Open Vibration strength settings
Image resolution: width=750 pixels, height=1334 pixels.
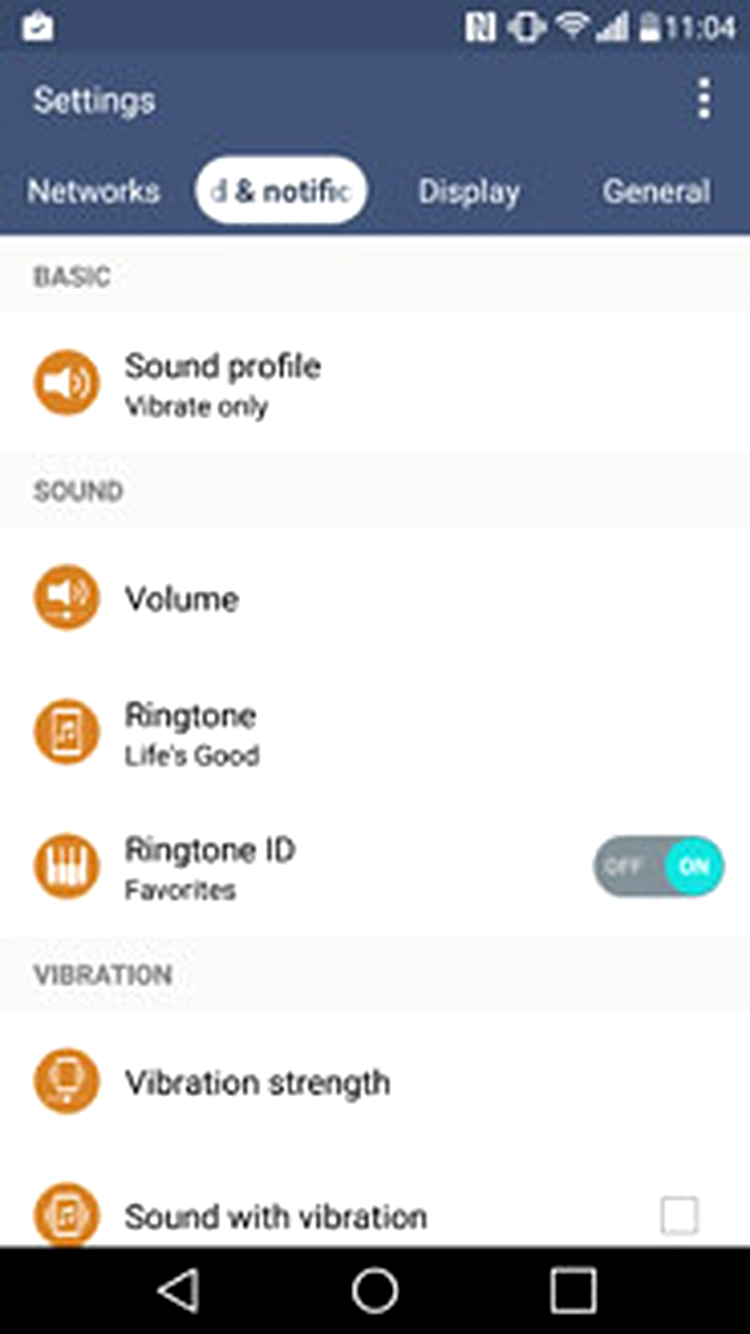(375, 1082)
